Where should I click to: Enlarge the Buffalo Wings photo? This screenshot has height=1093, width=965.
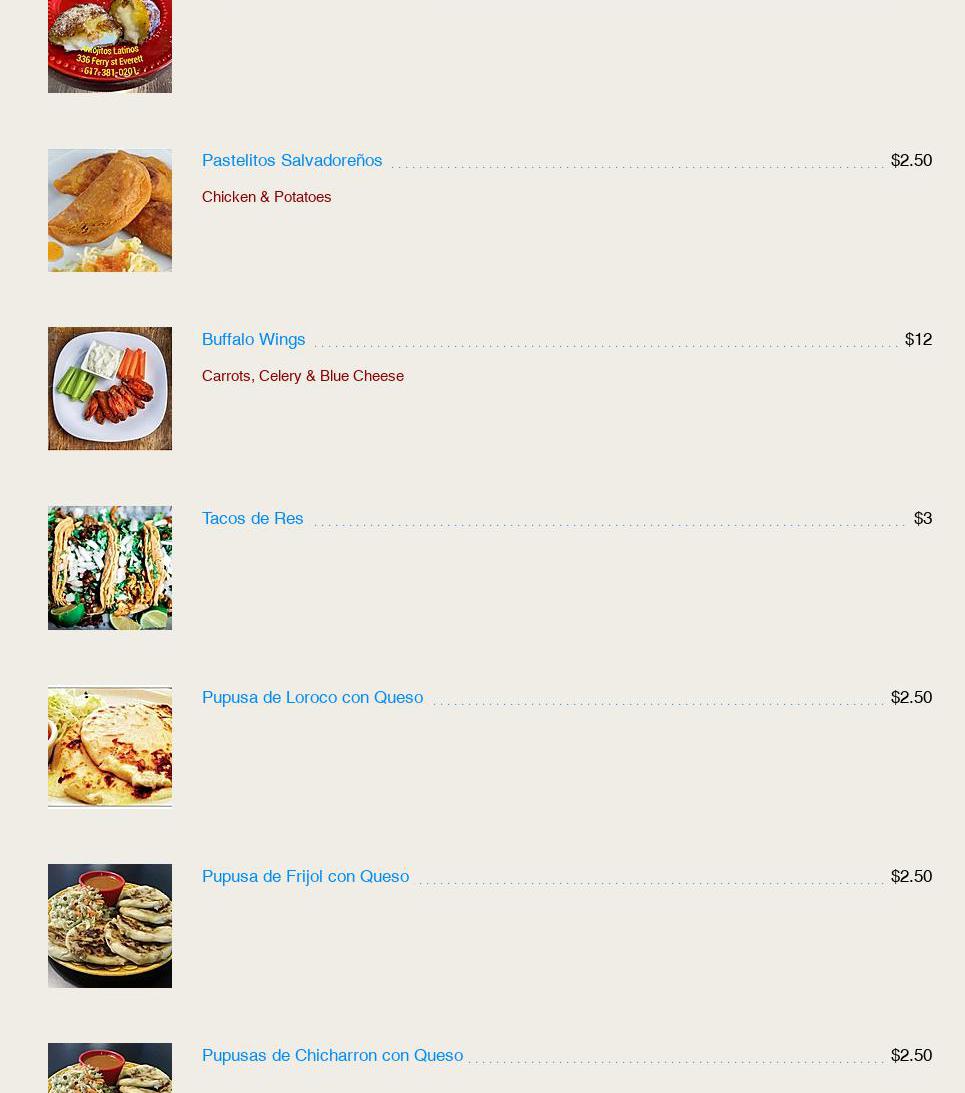tap(110, 389)
